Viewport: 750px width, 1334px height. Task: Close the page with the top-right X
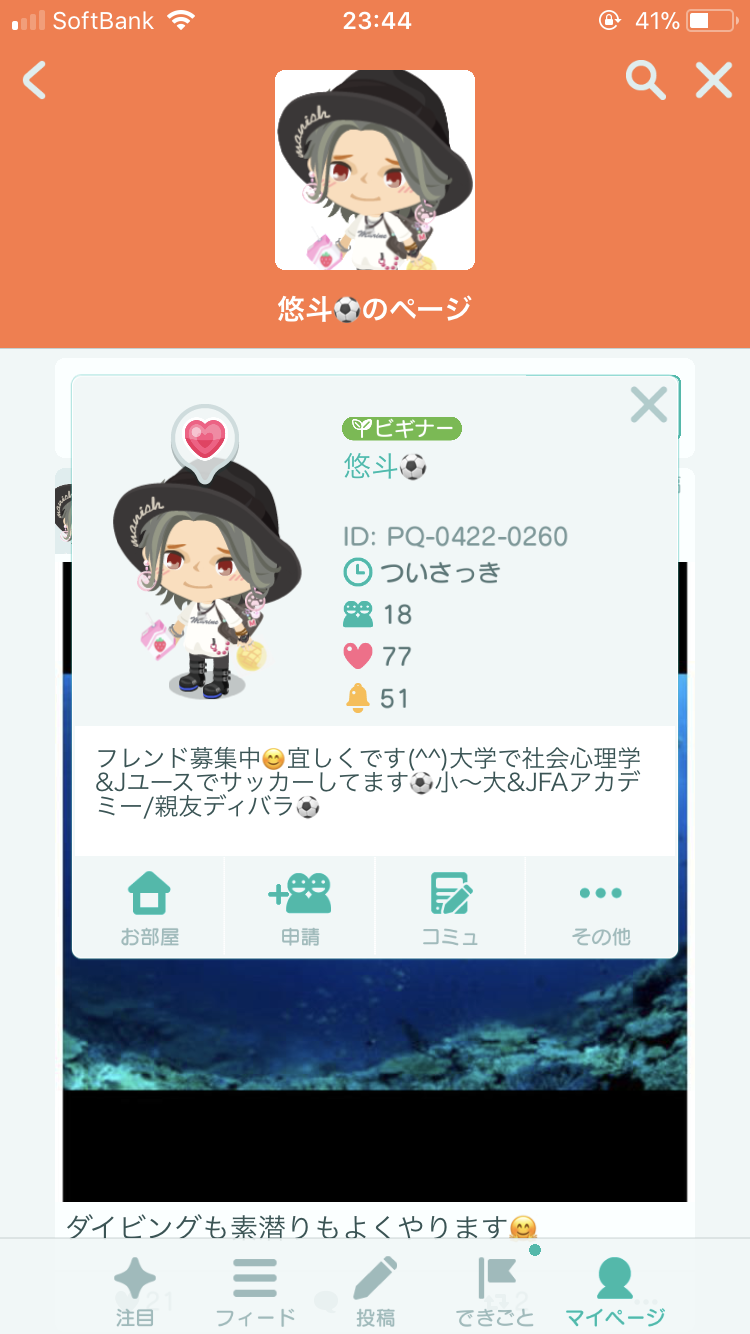coord(714,80)
